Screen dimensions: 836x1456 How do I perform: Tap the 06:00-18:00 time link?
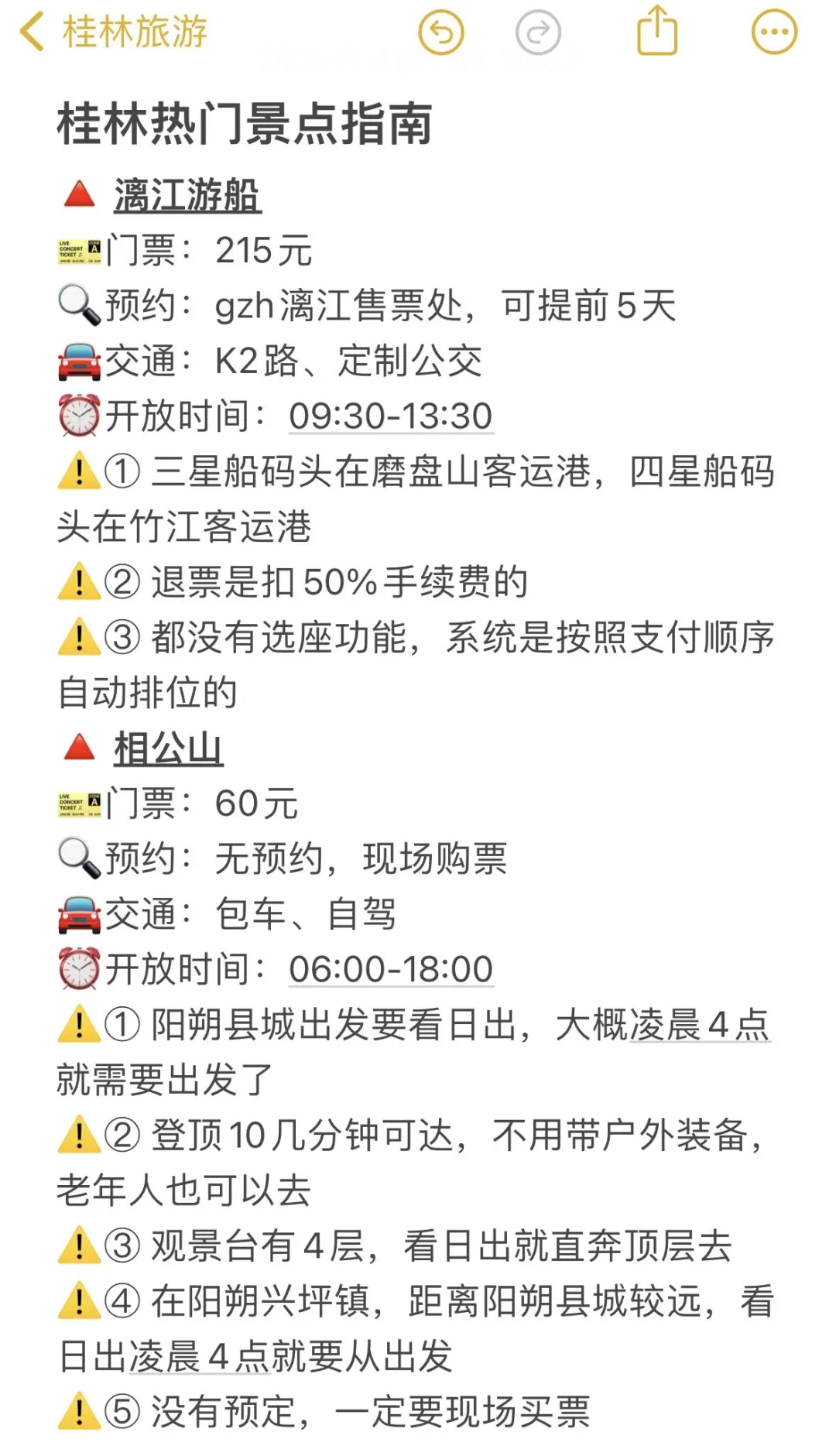pyautogui.click(x=391, y=969)
